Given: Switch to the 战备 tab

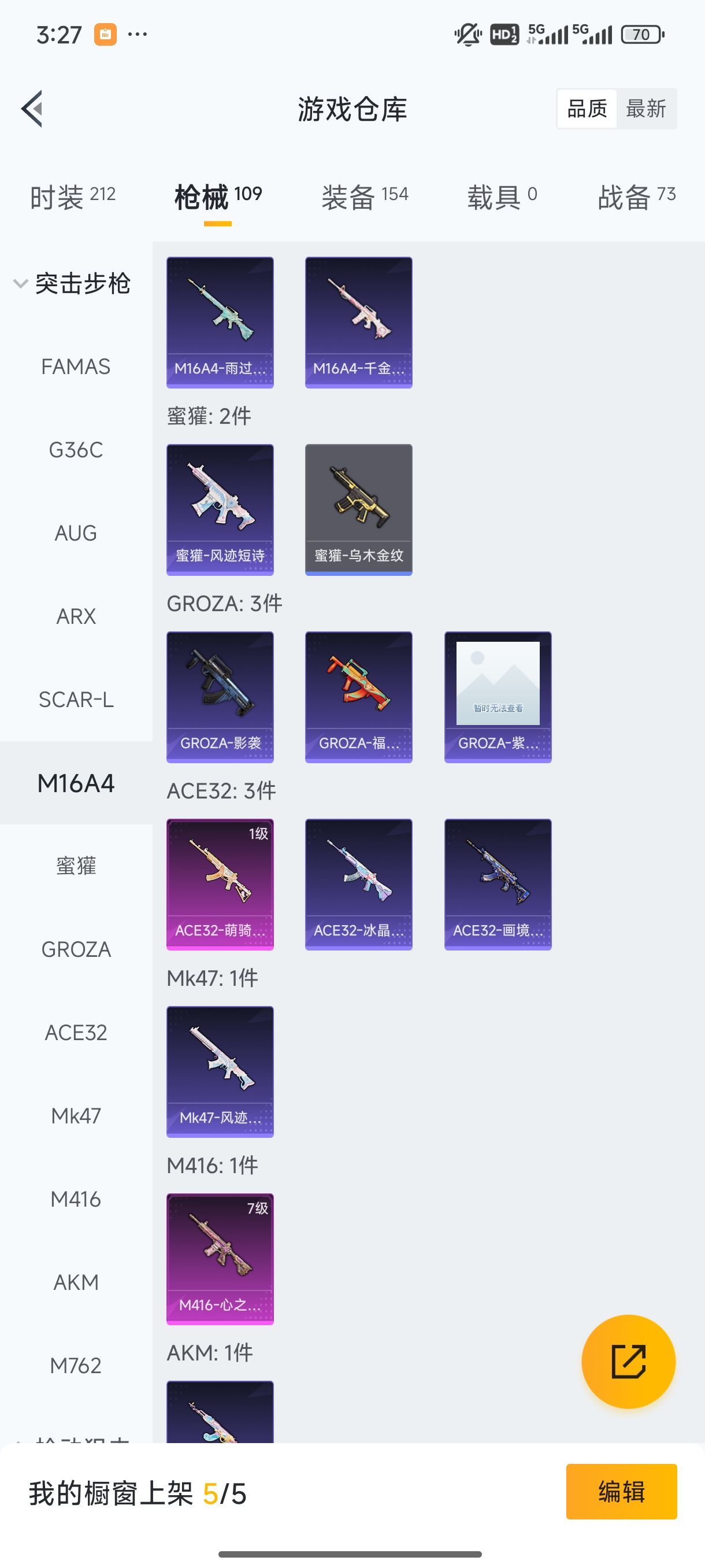Looking at the screenshot, I should [x=636, y=197].
